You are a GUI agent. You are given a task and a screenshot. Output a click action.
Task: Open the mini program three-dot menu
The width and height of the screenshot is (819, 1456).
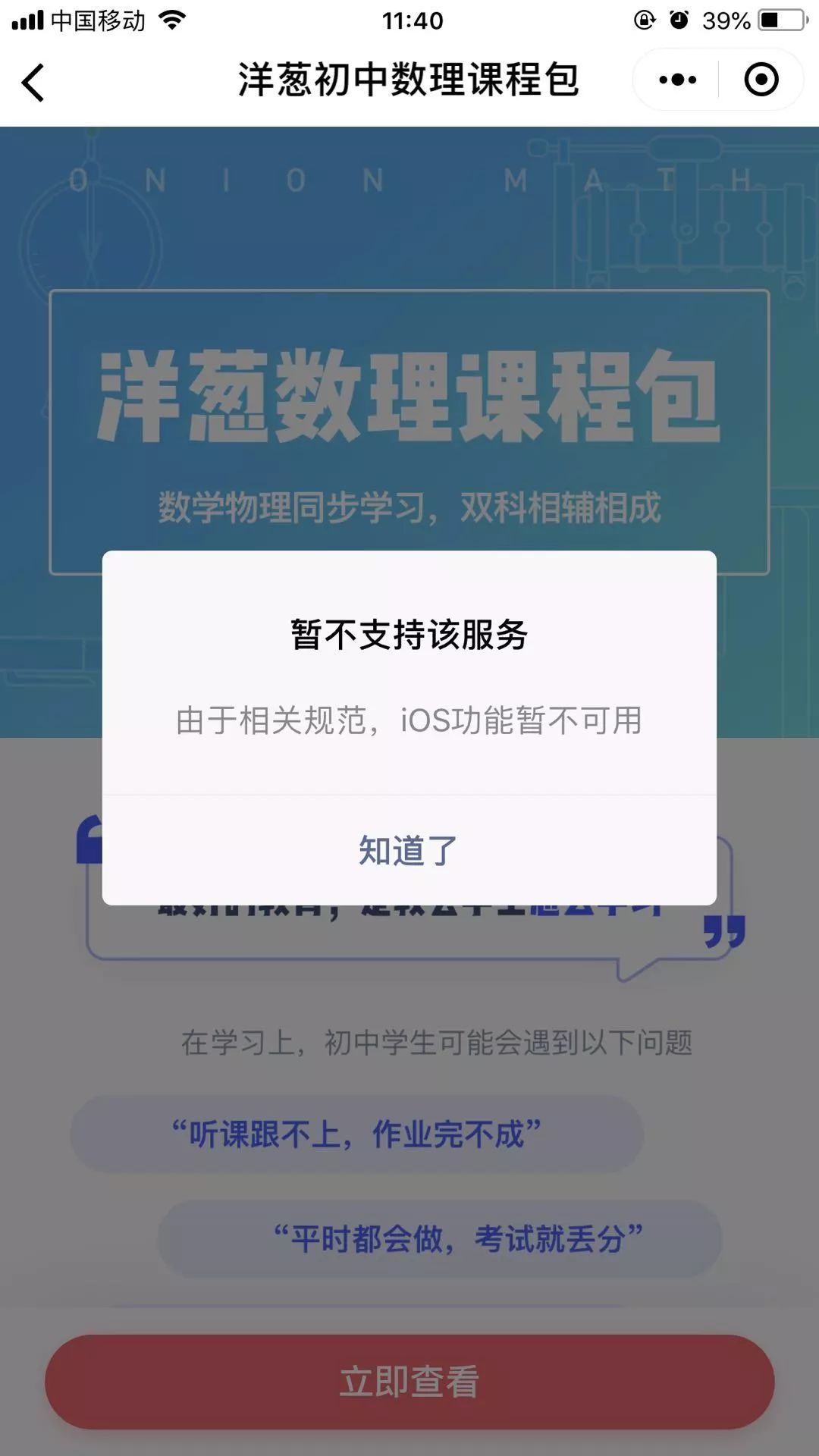pos(677,80)
